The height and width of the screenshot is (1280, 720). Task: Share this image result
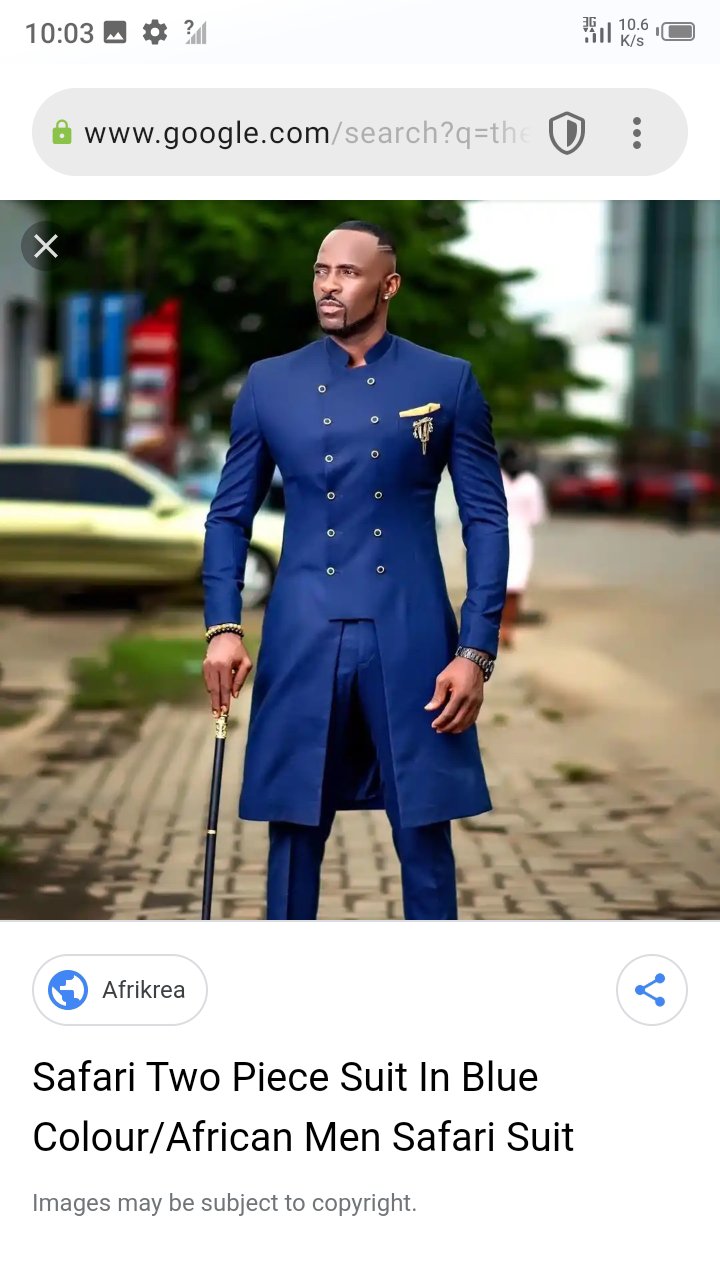(x=651, y=990)
